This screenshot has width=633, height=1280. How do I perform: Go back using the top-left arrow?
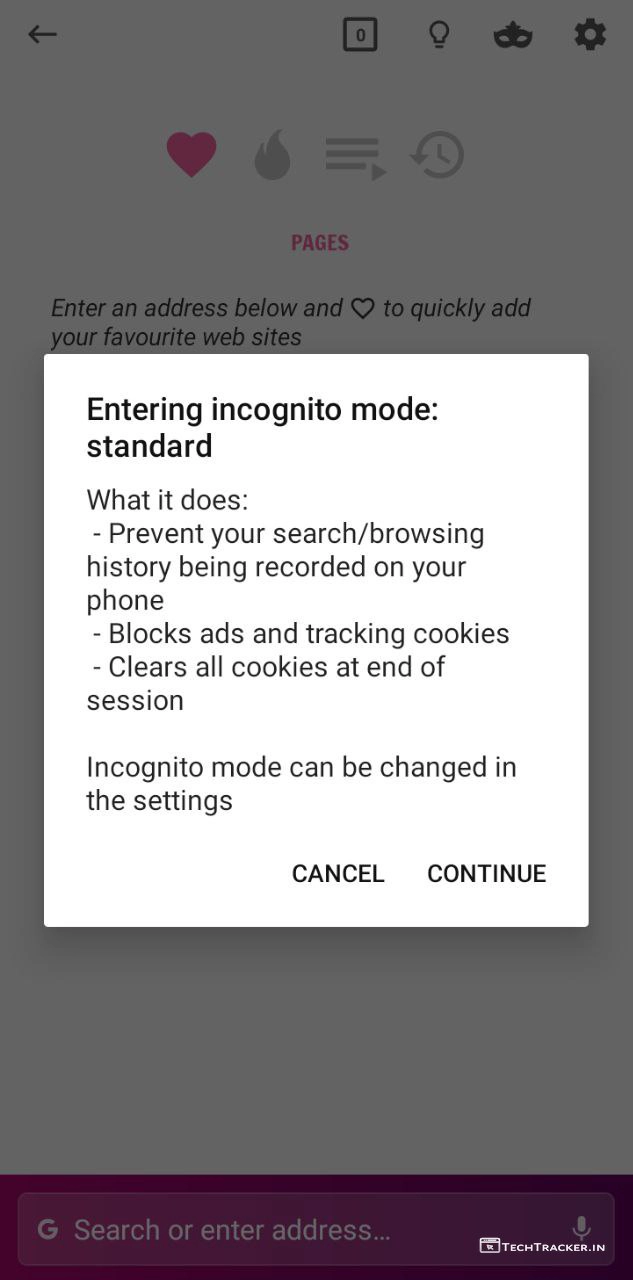click(42, 35)
